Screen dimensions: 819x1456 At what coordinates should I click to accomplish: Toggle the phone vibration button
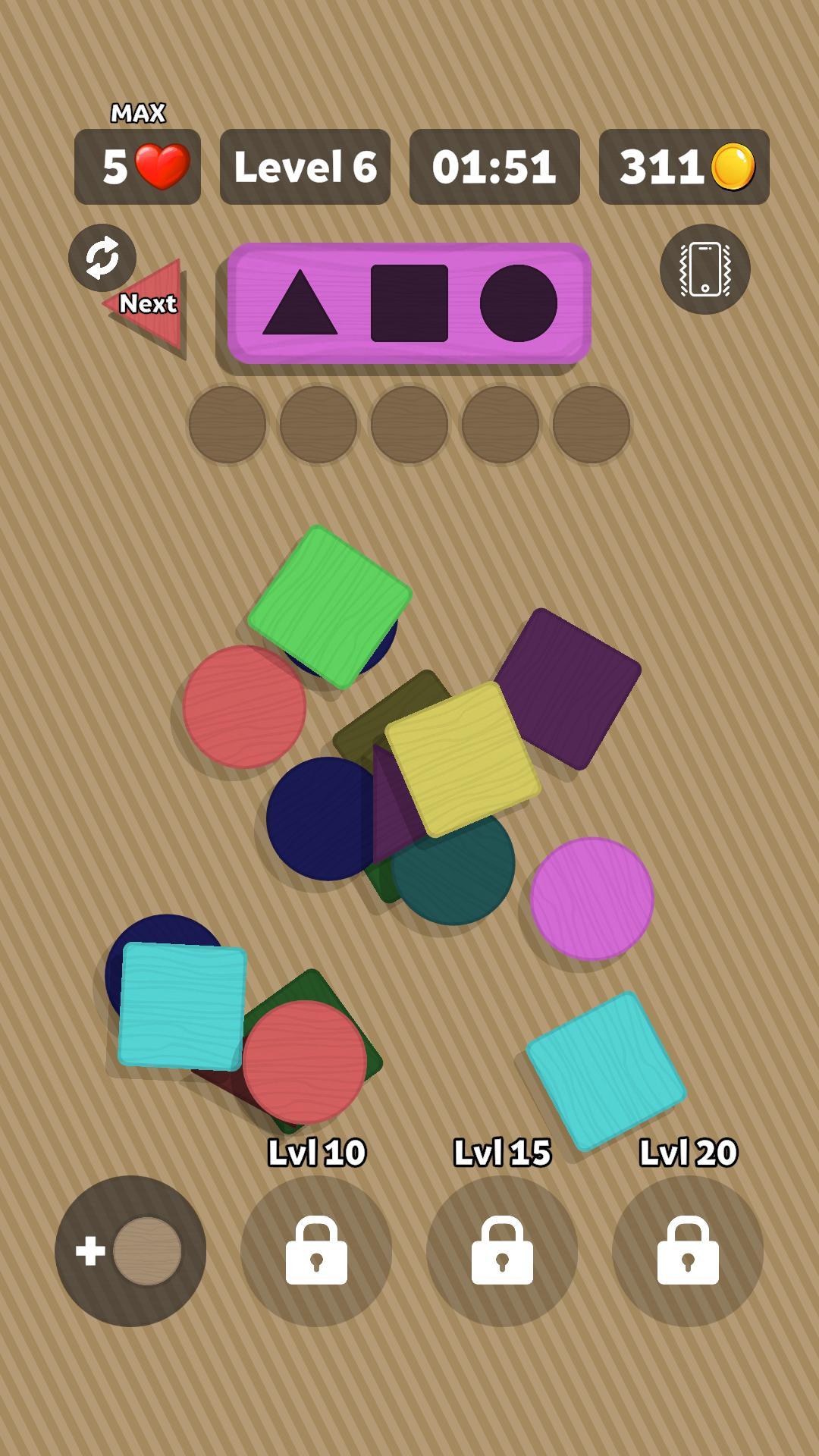pyautogui.click(x=705, y=269)
